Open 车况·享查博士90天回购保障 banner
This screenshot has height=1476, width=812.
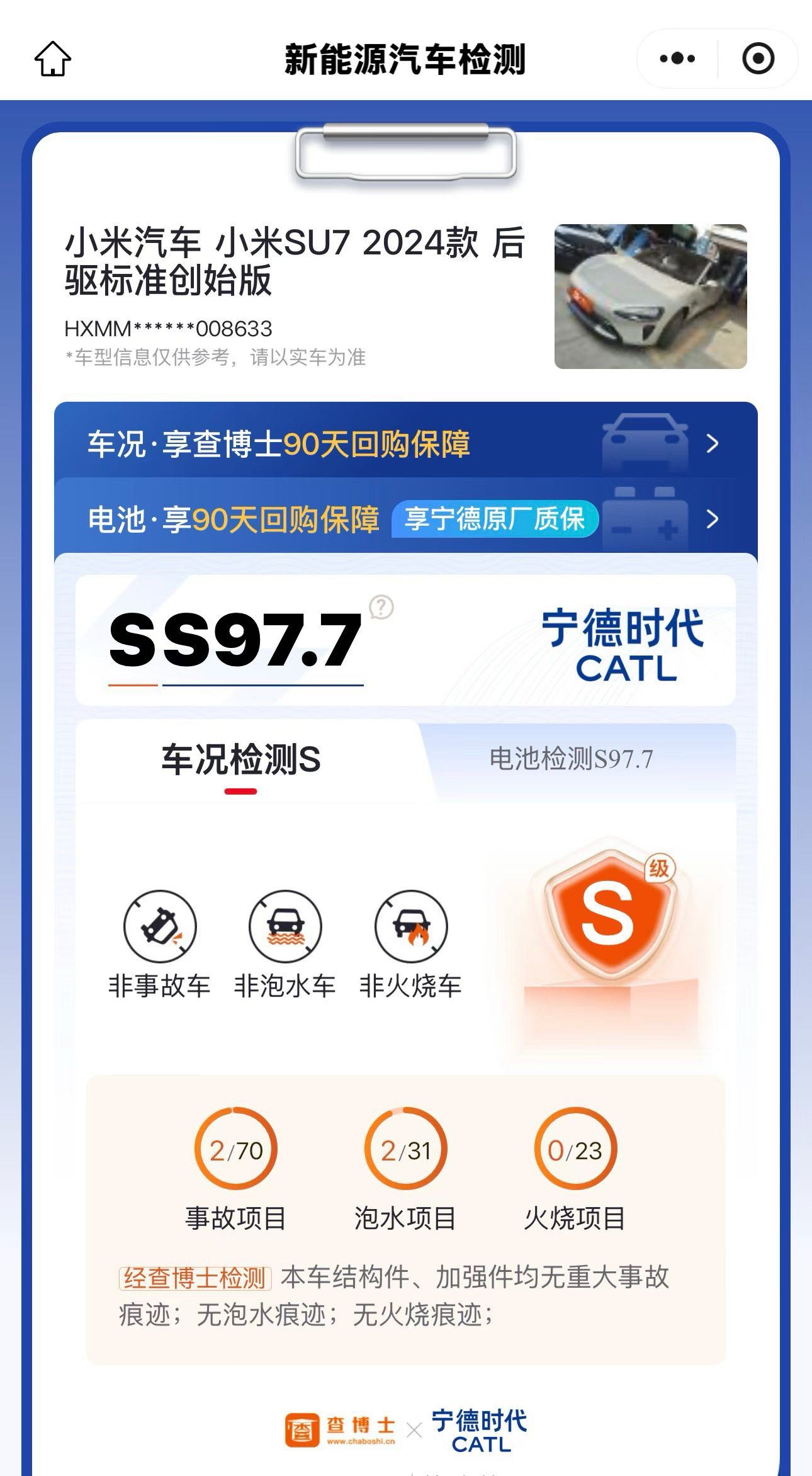pos(406,443)
